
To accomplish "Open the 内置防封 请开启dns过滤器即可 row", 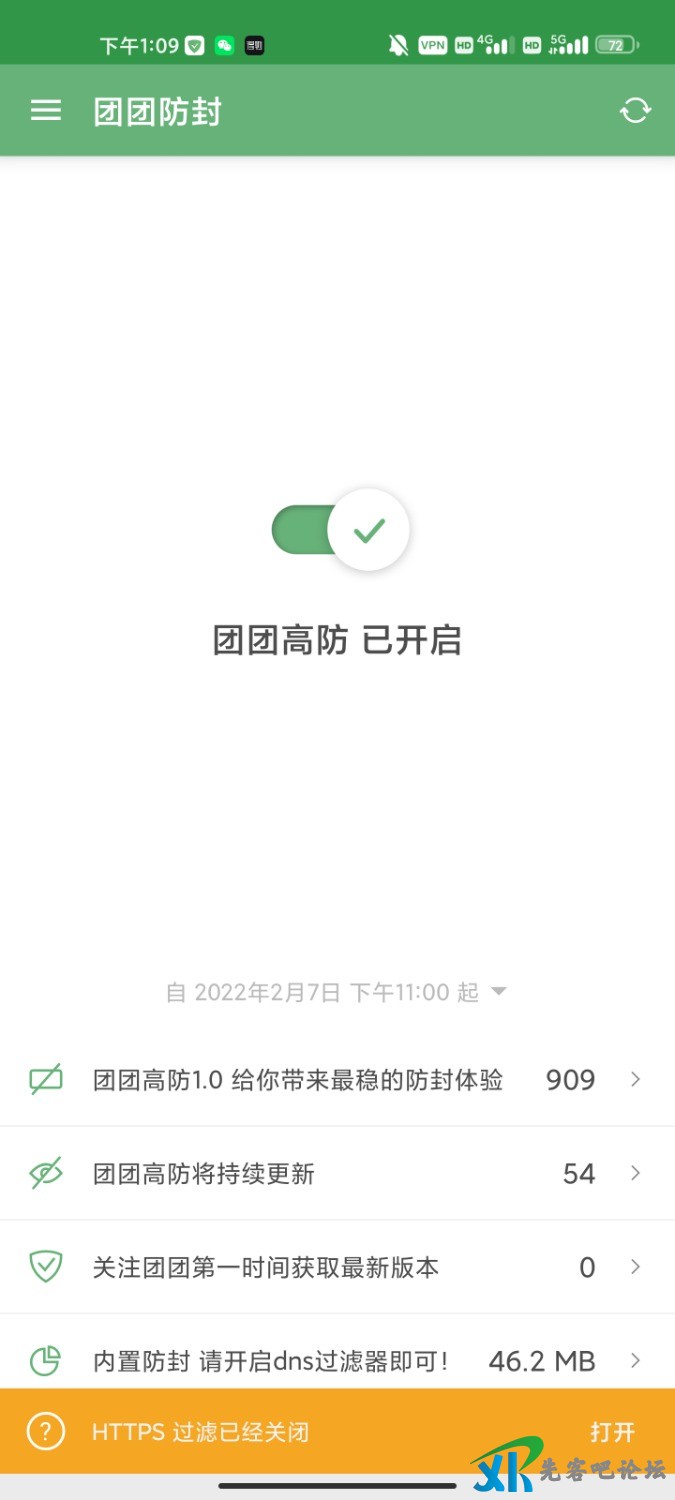I will click(x=337, y=1360).
